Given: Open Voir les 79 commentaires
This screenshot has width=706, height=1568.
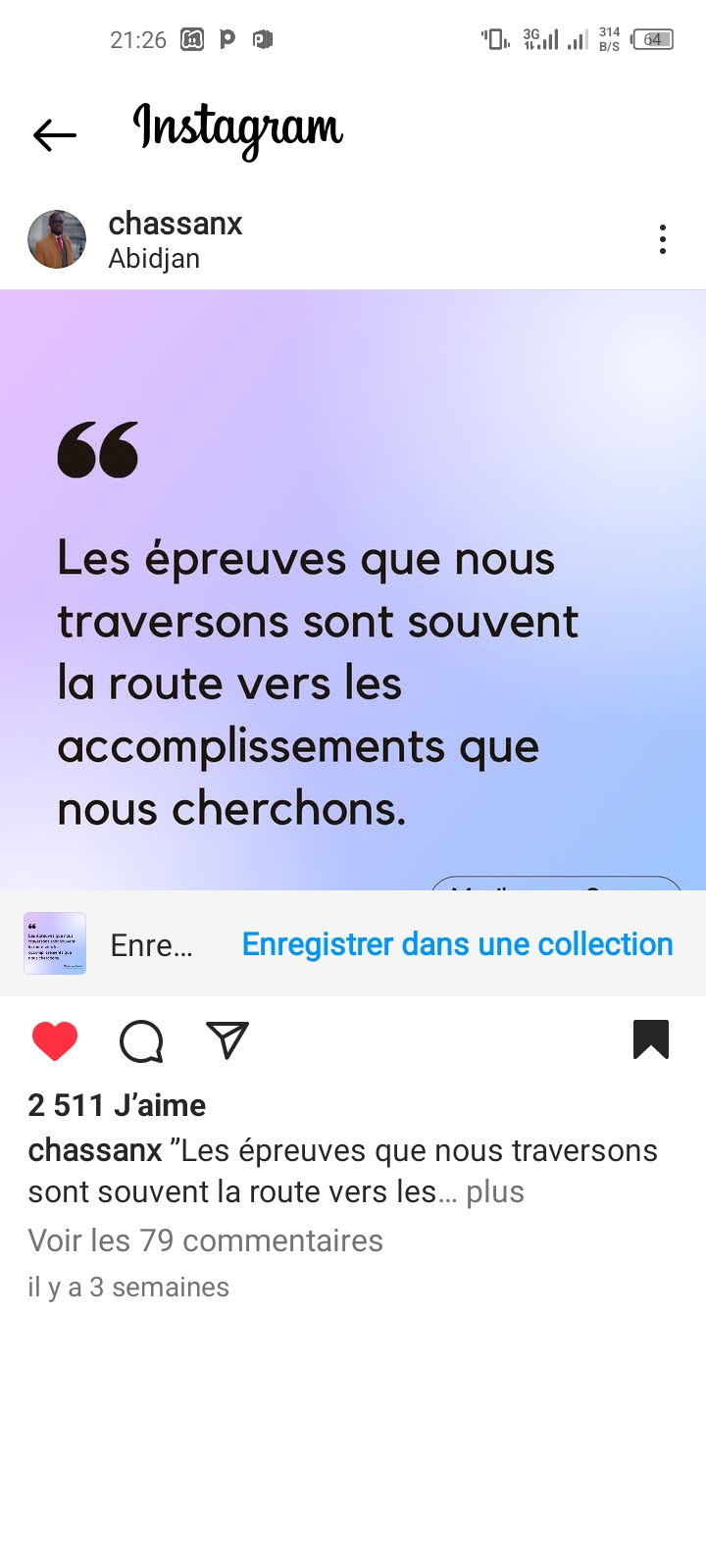Looking at the screenshot, I should point(205,1240).
